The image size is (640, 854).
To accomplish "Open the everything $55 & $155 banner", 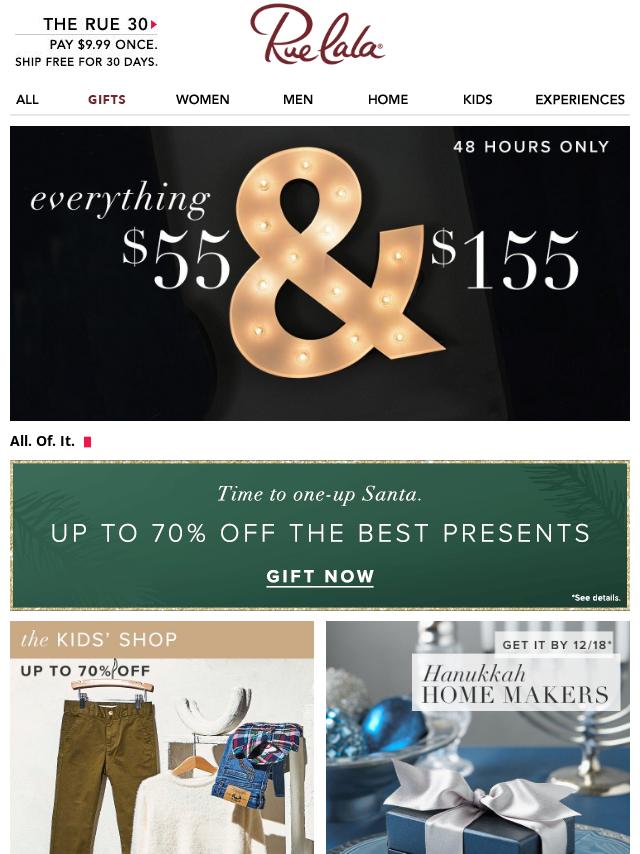I will coord(320,272).
